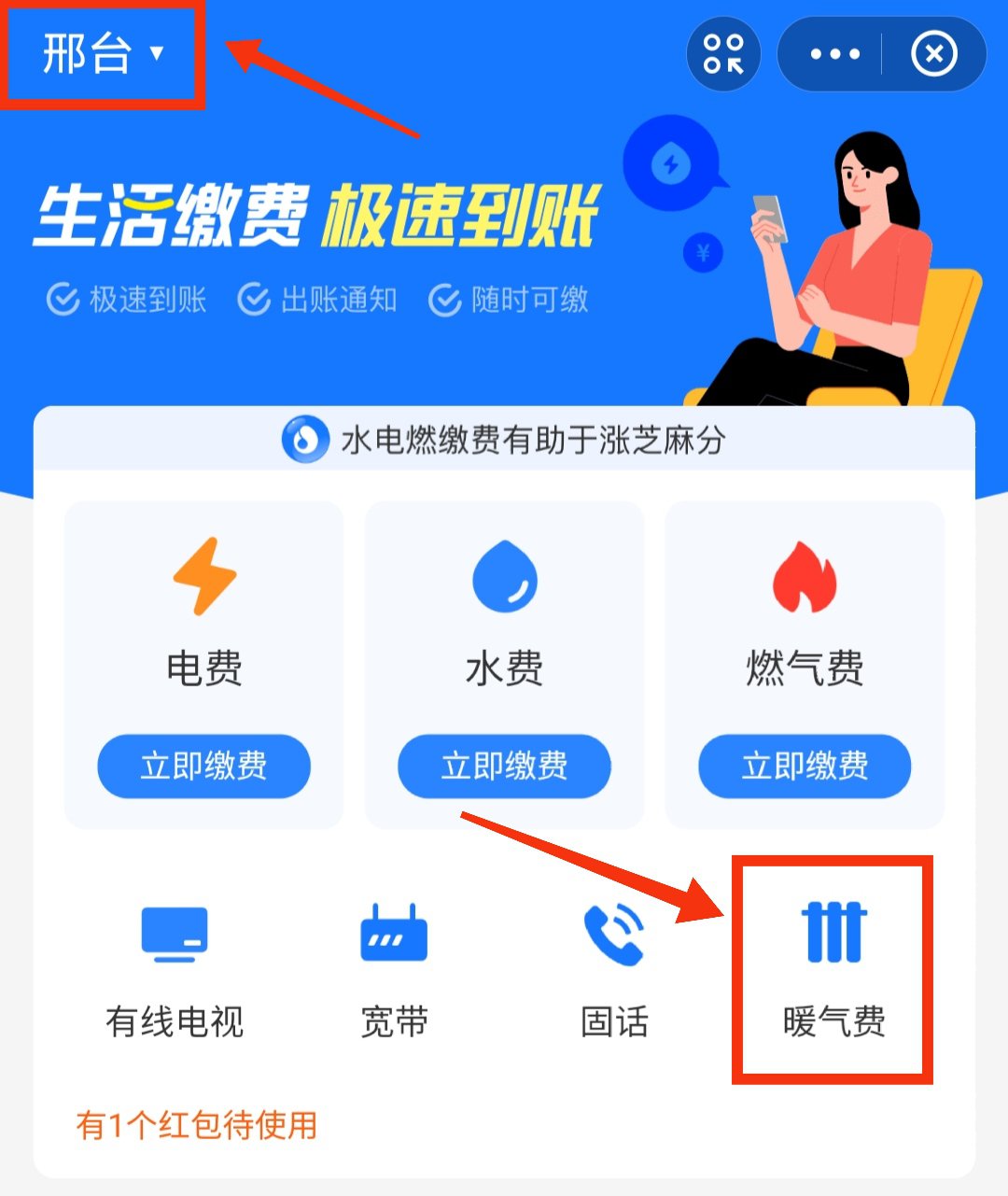Open the mini-program shortcuts icon
1008x1196 pixels.
click(723, 54)
